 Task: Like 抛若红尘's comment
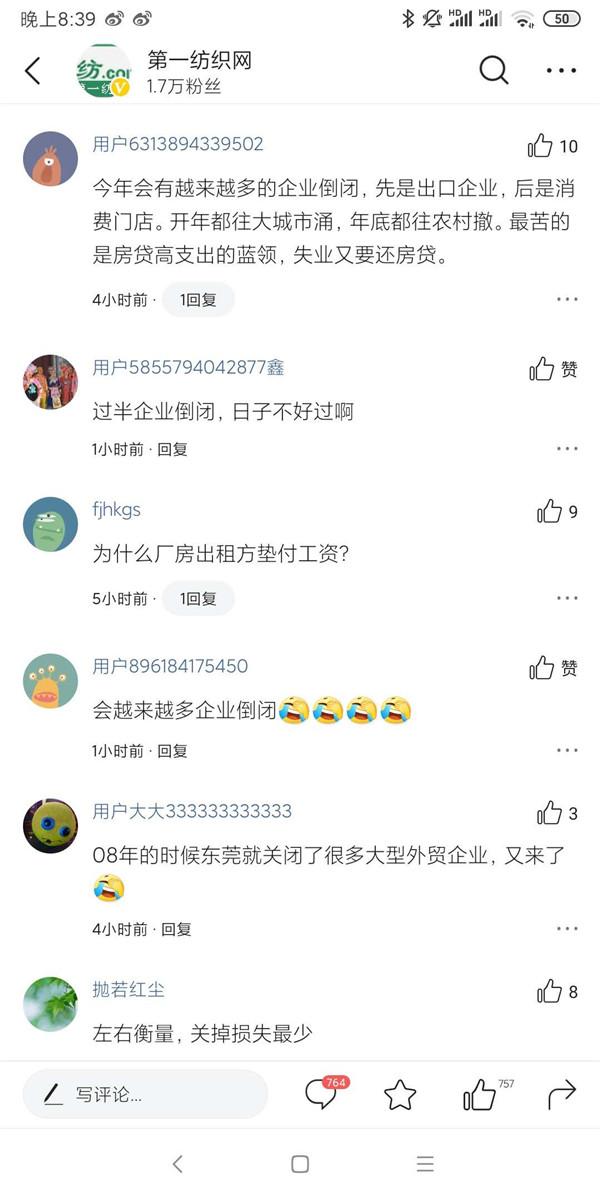click(x=551, y=991)
